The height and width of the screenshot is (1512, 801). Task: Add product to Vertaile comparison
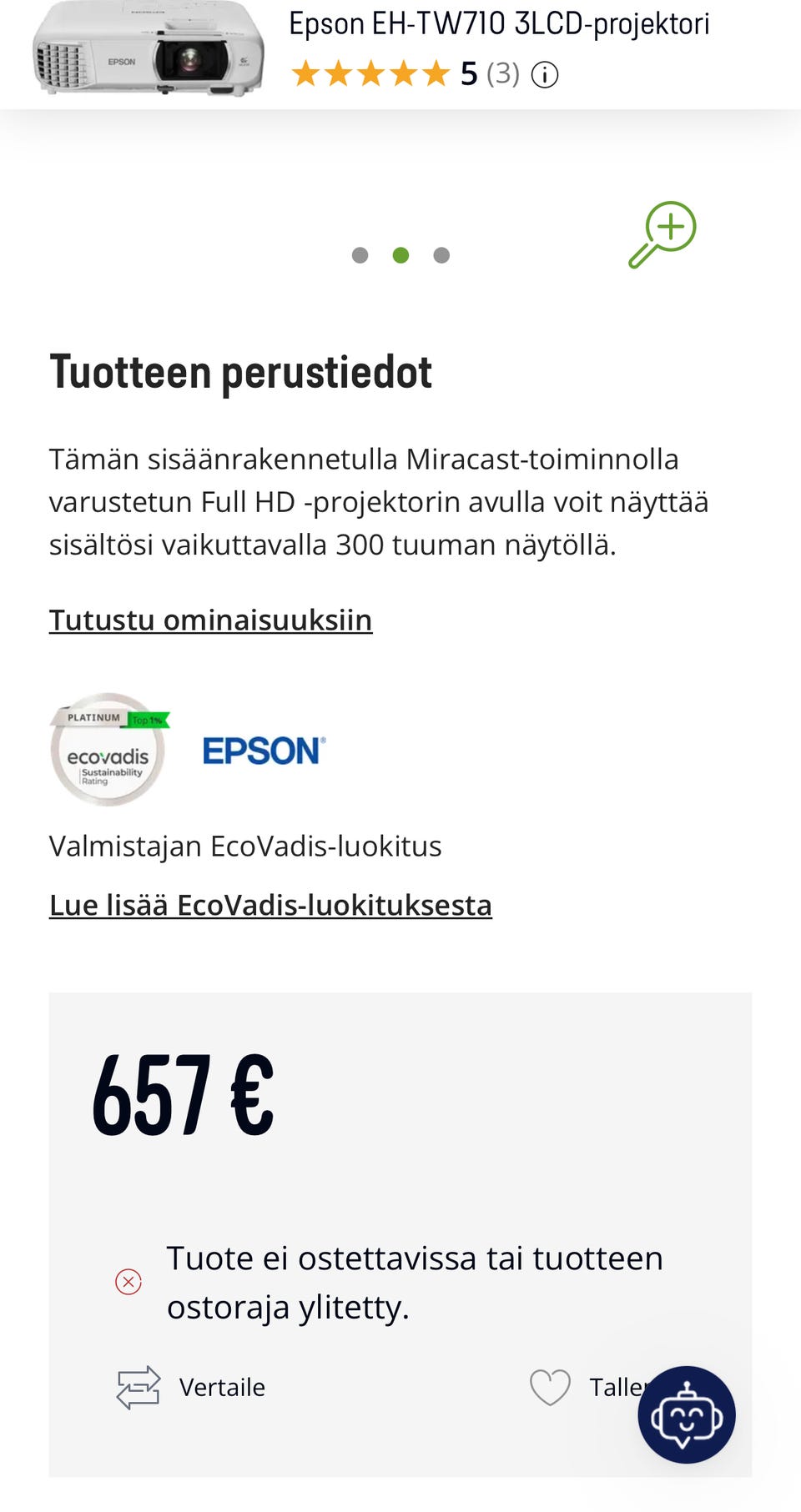point(191,1387)
